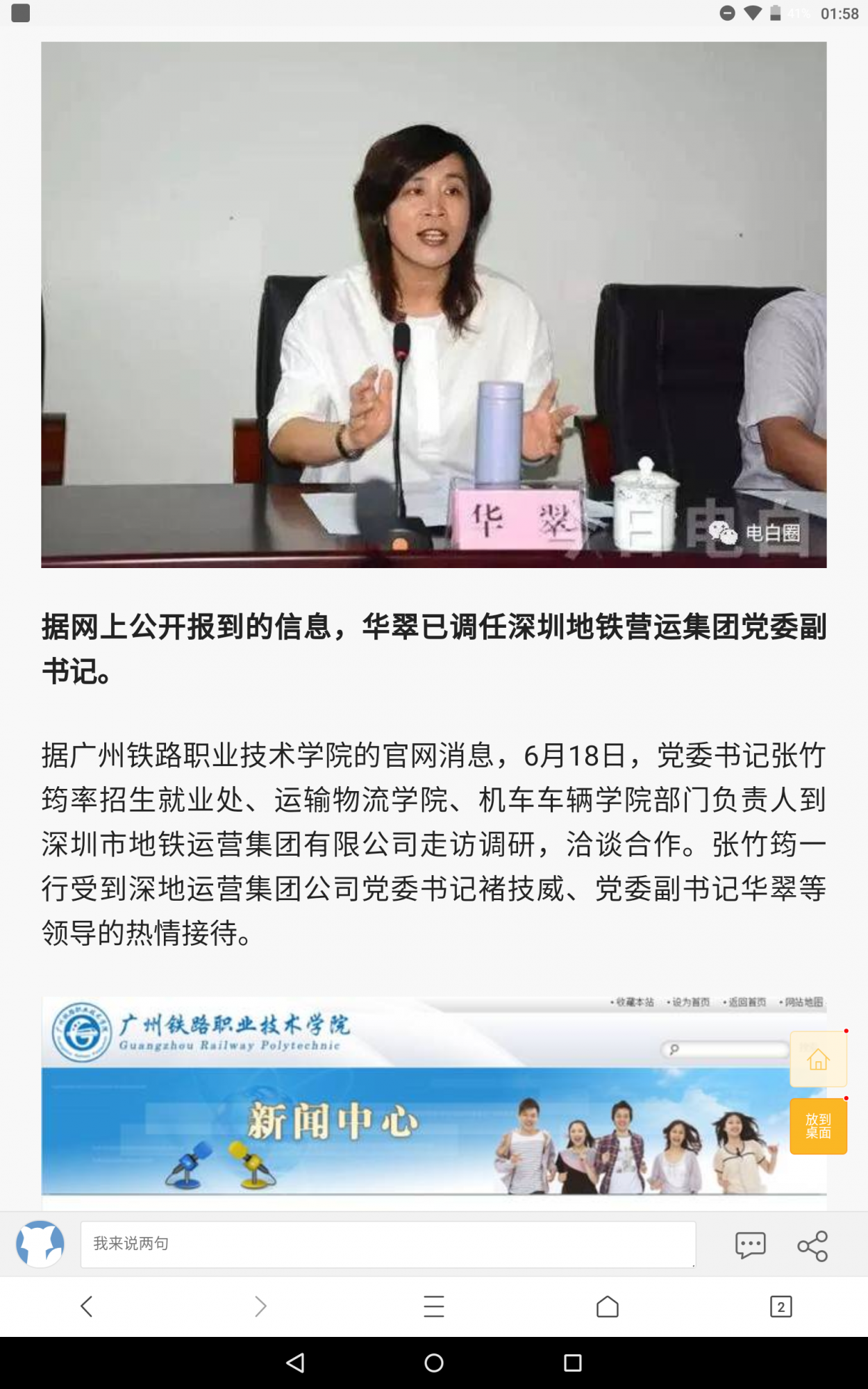Go to the browser home page
The image size is (868, 1389).
pyautogui.click(x=608, y=1306)
